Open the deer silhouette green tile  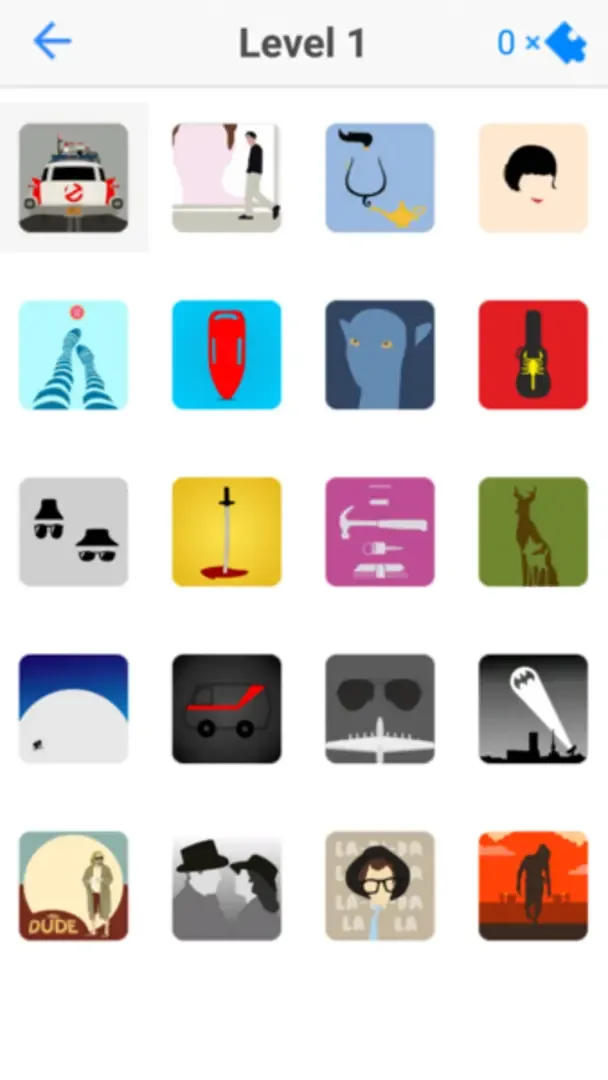pos(533,532)
